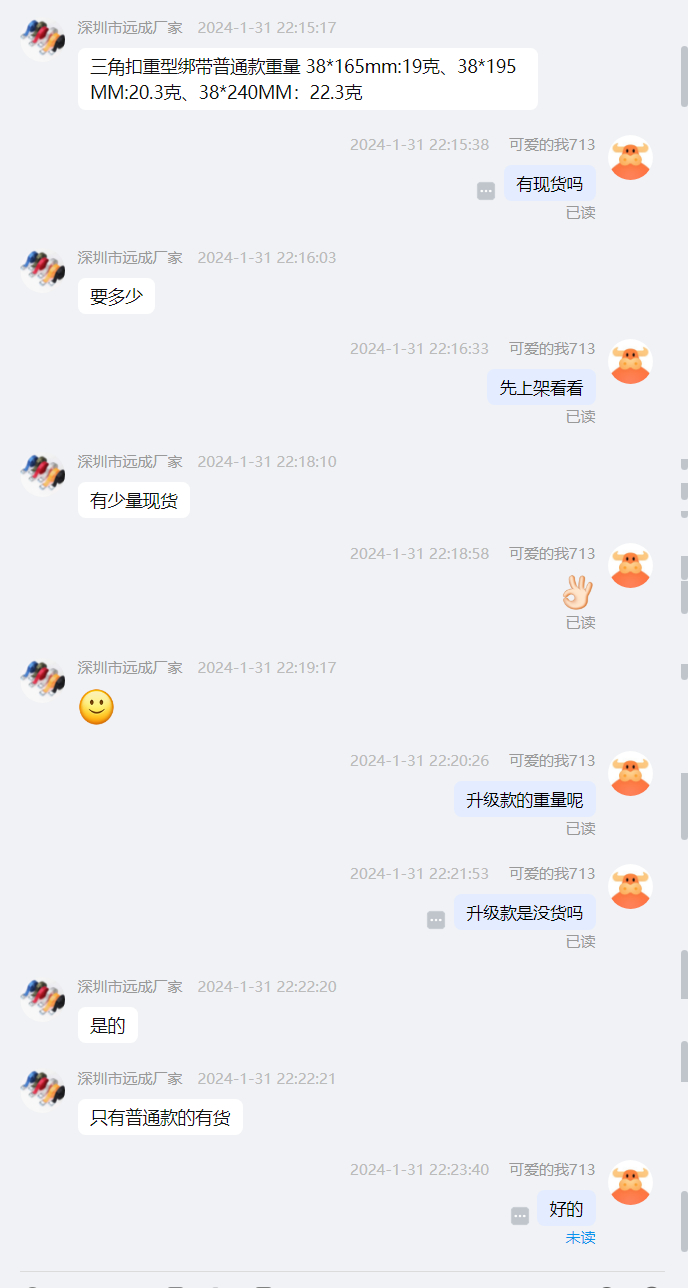The image size is (688, 1288).
Task: Open the options icon beside the 有现货吗 message
Action: coord(486,191)
